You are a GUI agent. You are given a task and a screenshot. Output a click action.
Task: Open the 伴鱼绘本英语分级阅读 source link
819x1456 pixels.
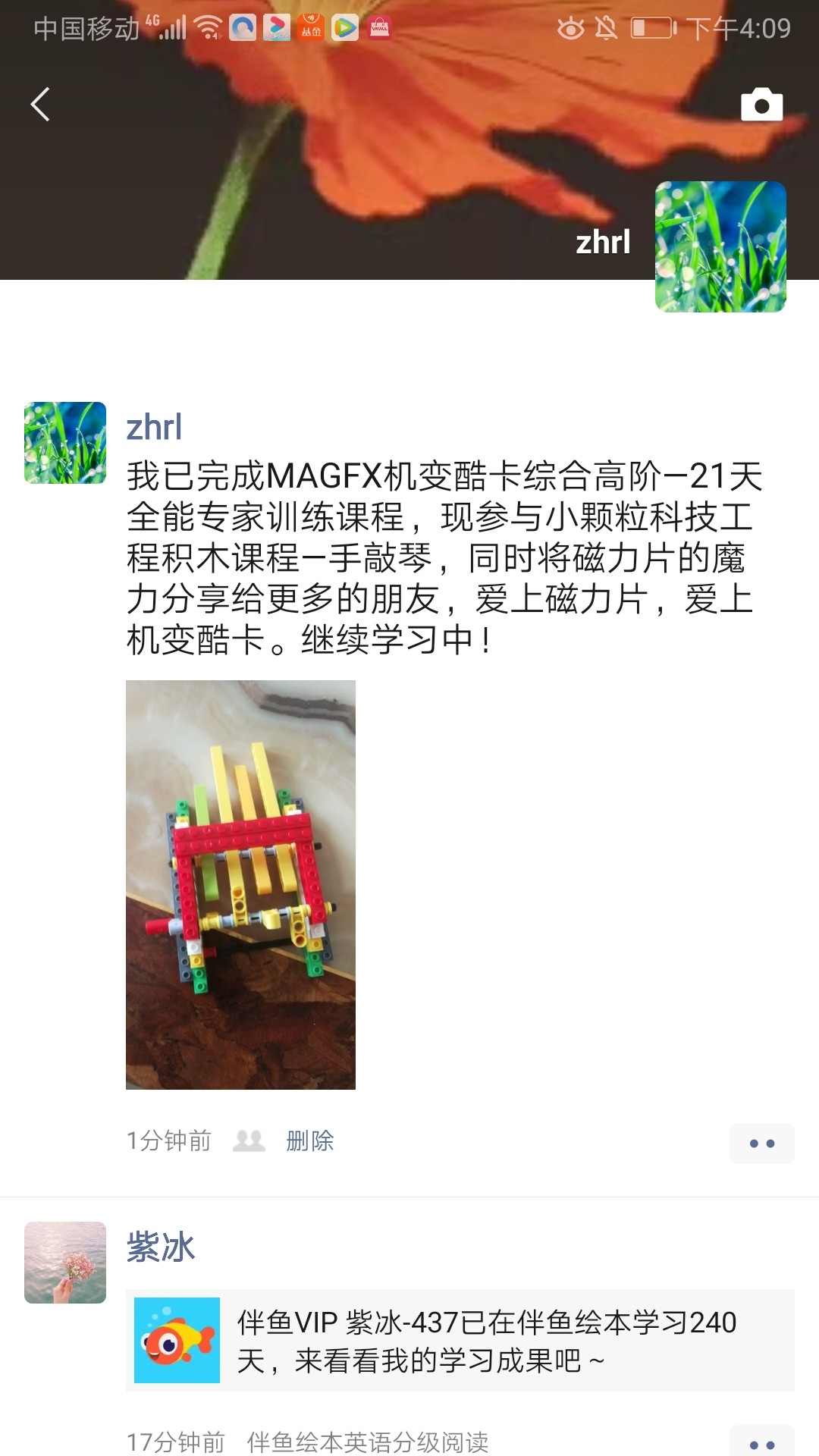point(368,1442)
